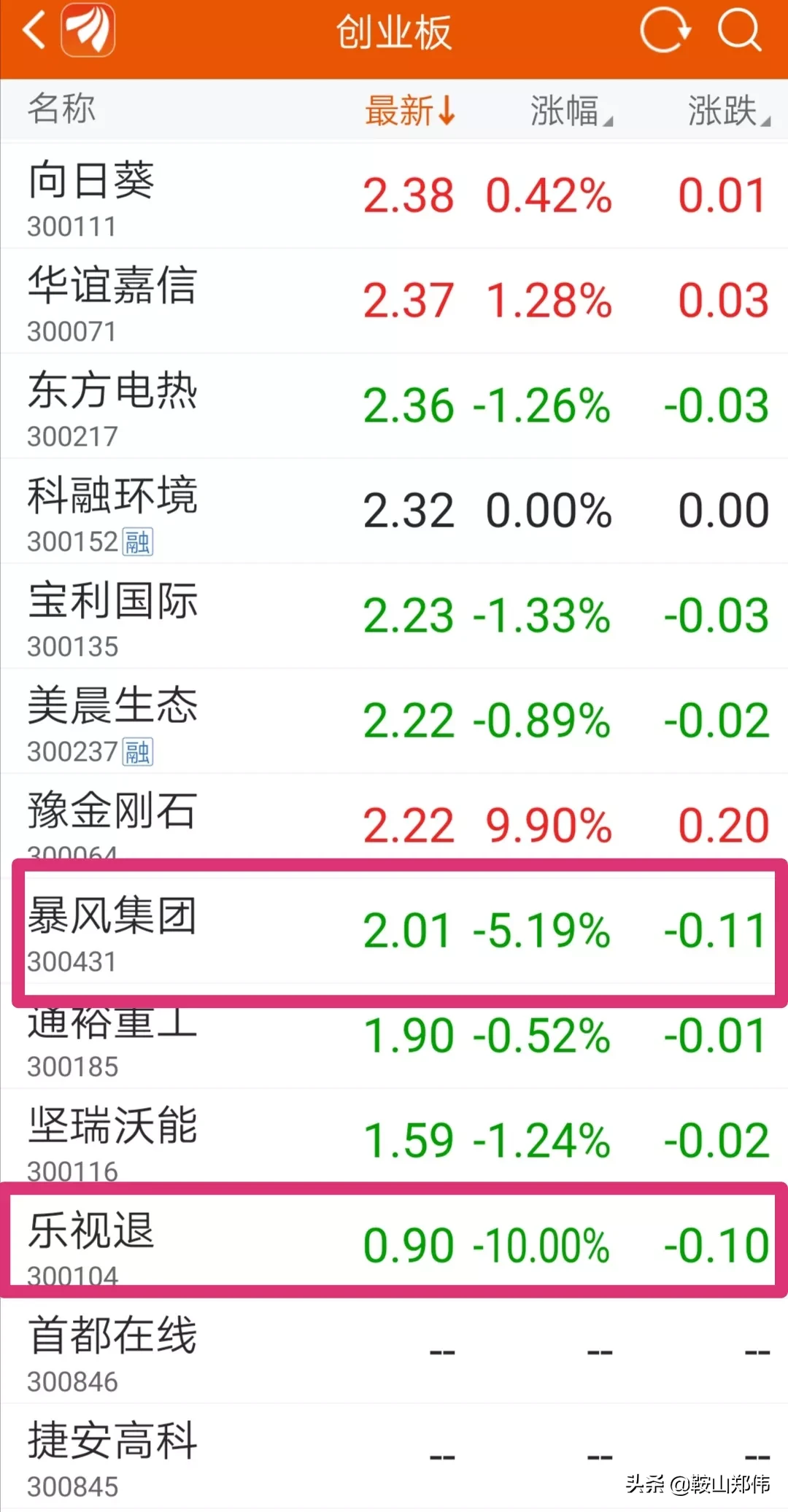Refresh the 创业板 stock list

pos(665,31)
